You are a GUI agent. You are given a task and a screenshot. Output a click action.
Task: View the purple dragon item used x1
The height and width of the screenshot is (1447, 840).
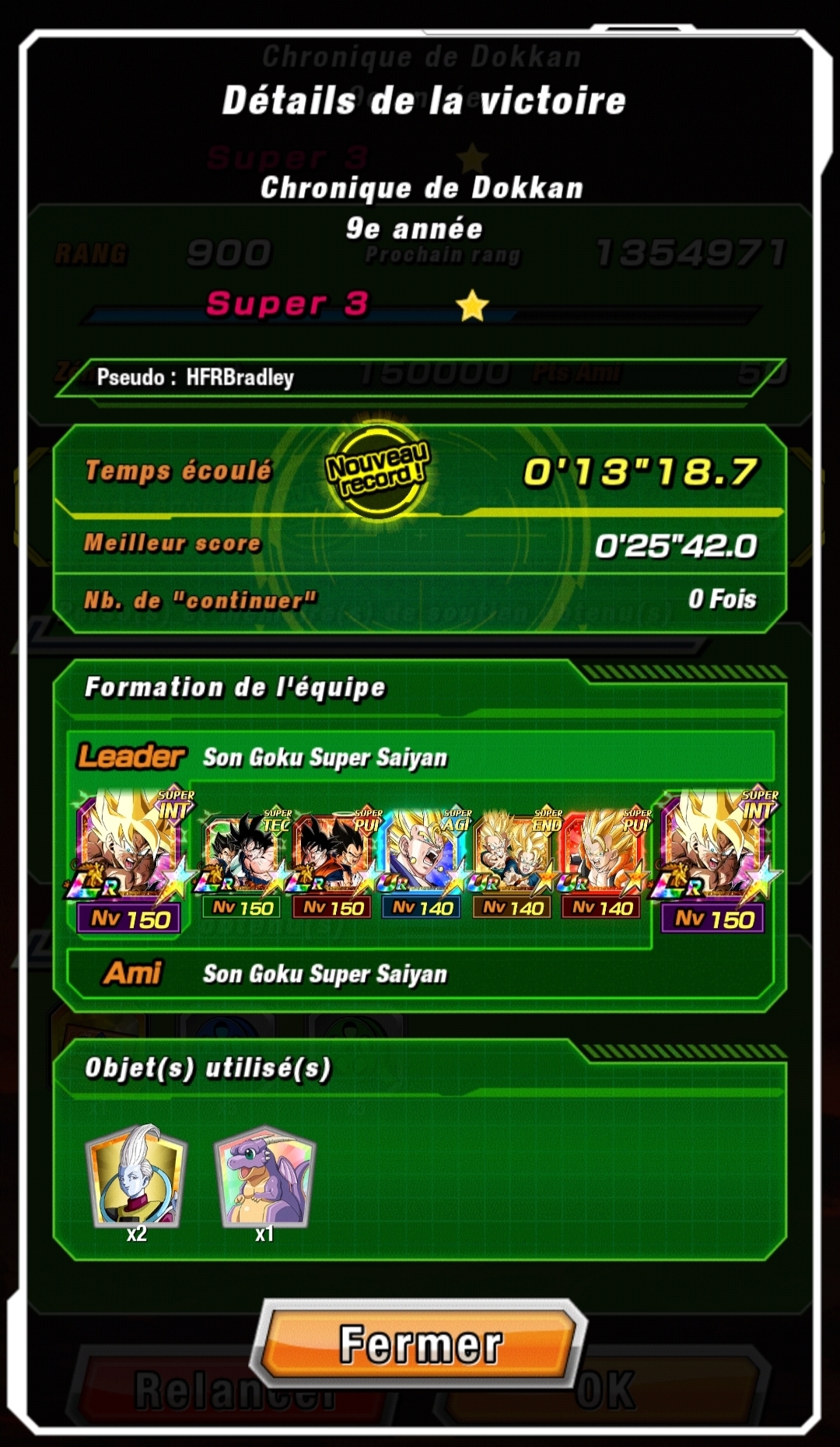click(264, 1175)
